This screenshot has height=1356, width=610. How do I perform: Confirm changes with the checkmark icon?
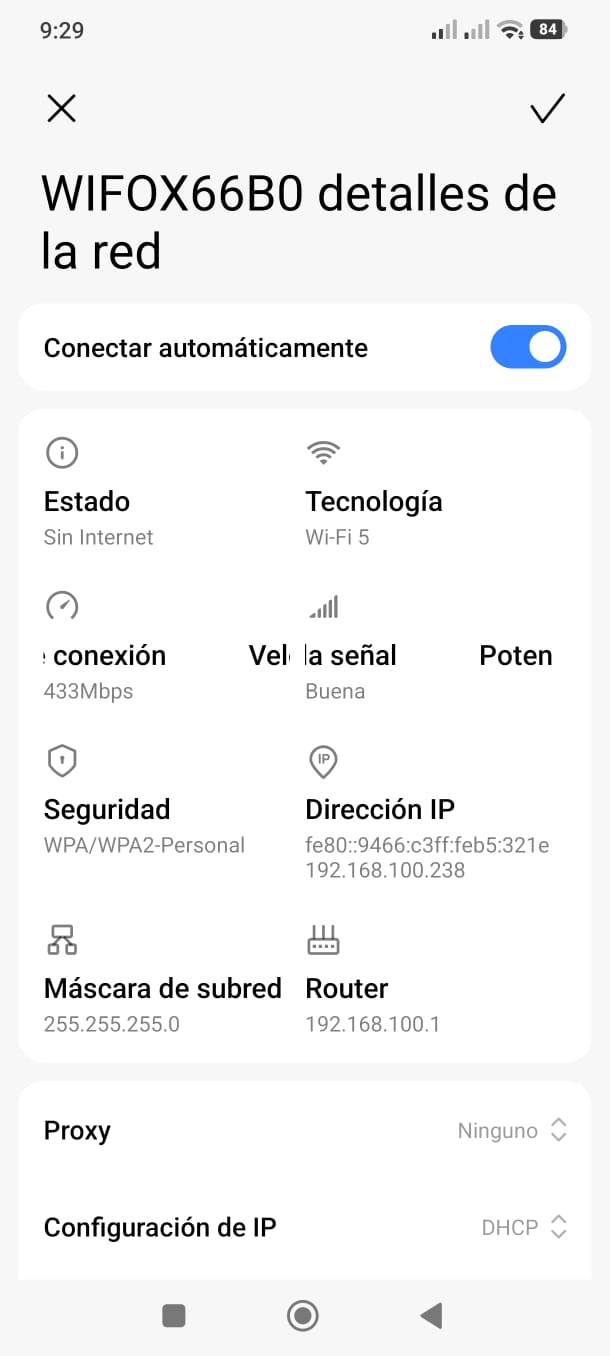coord(547,108)
